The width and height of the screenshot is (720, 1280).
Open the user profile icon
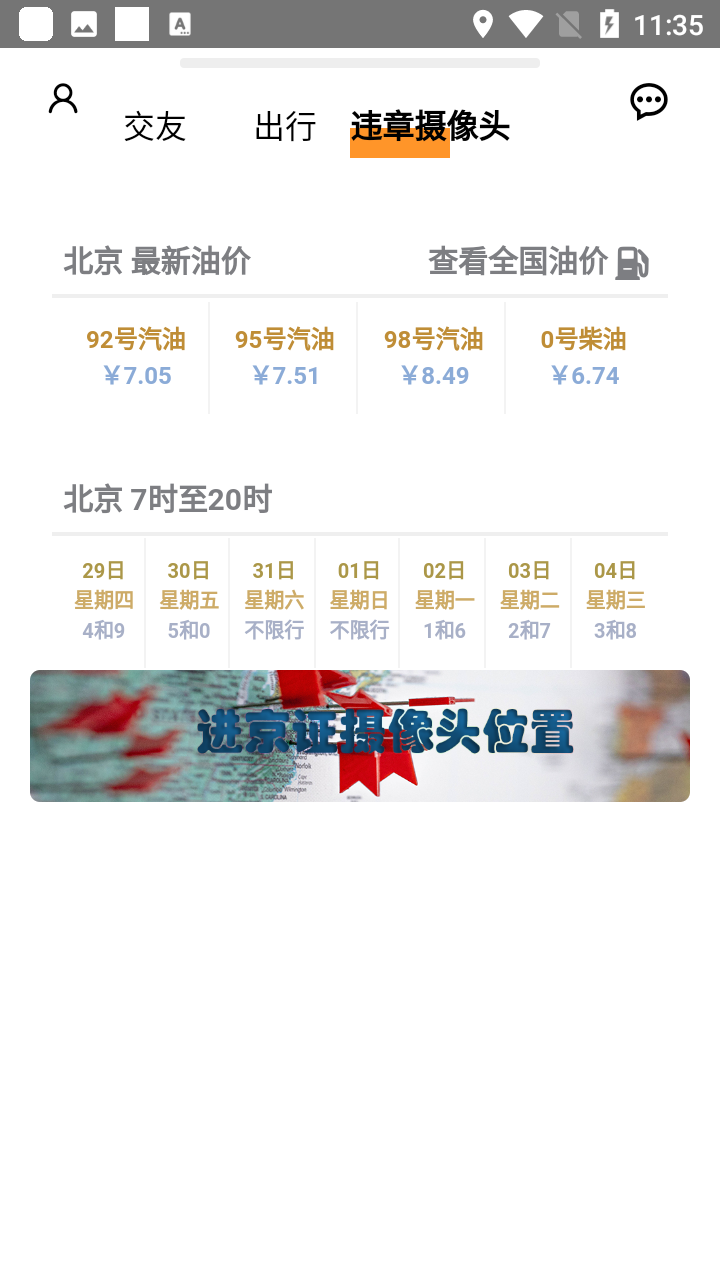63,98
